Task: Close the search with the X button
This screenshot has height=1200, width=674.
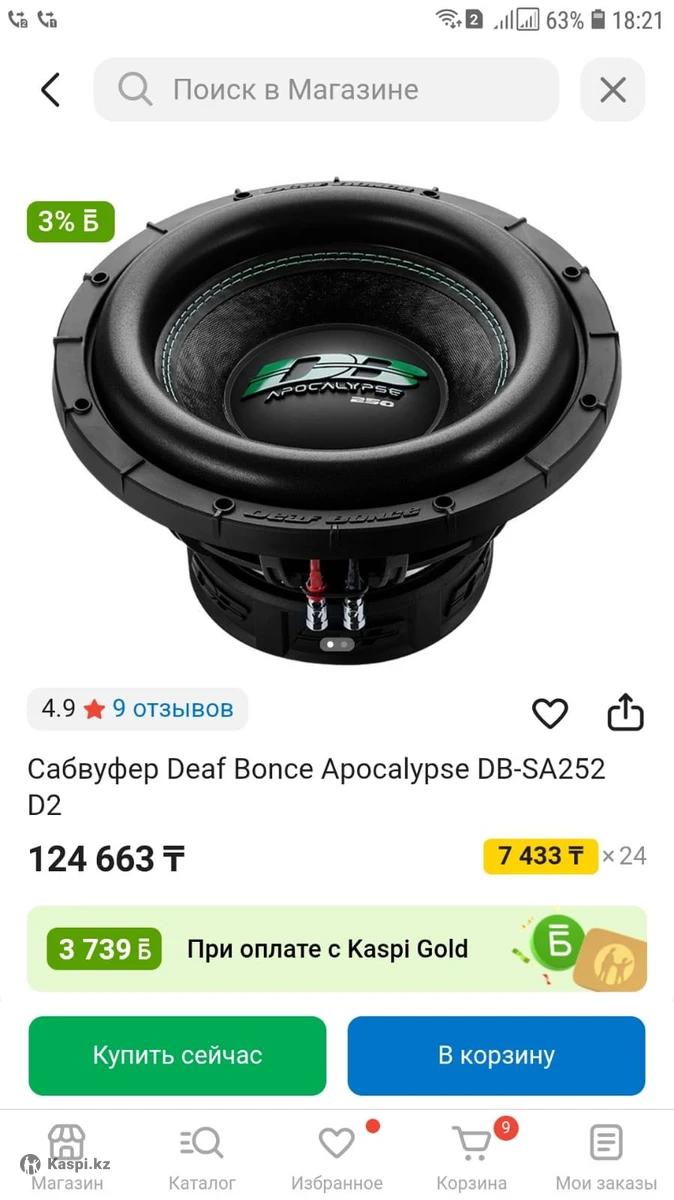Action: click(x=612, y=90)
